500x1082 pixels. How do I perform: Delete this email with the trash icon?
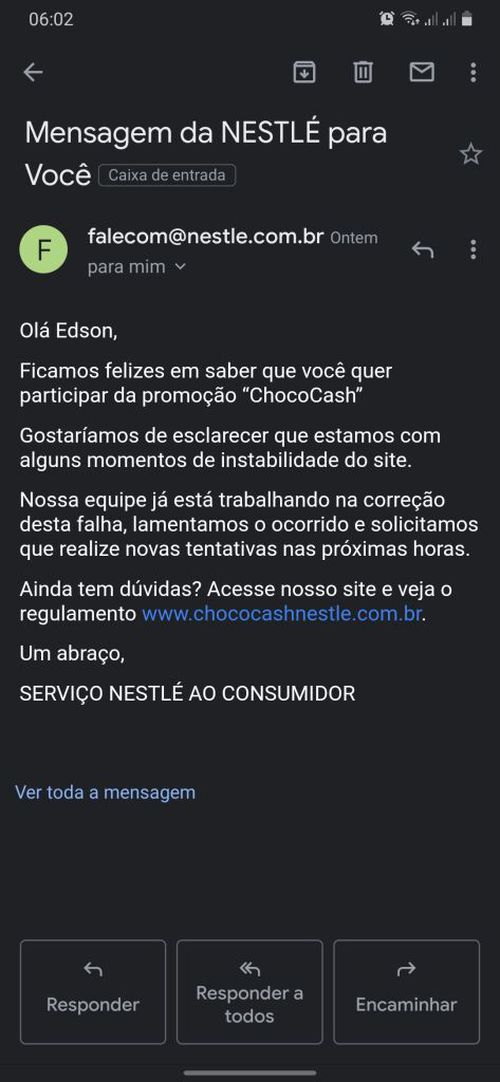(363, 72)
